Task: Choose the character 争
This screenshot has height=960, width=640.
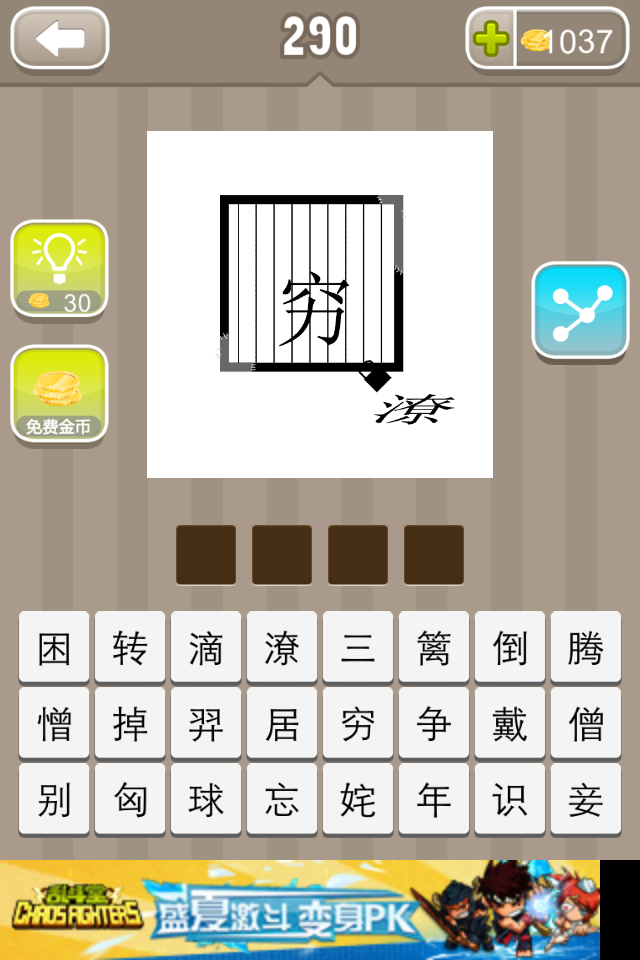Action: [434, 724]
